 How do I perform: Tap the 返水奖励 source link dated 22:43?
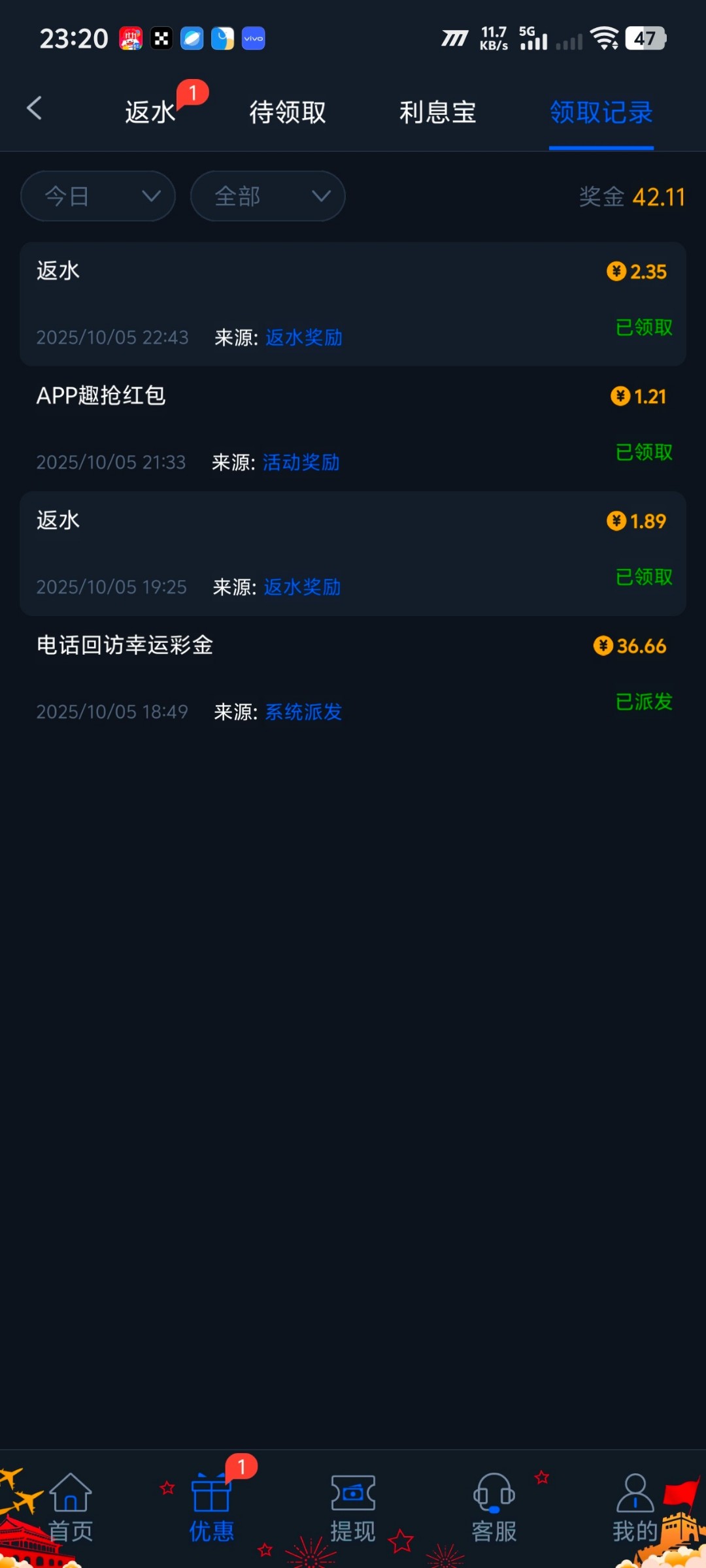point(303,338)
